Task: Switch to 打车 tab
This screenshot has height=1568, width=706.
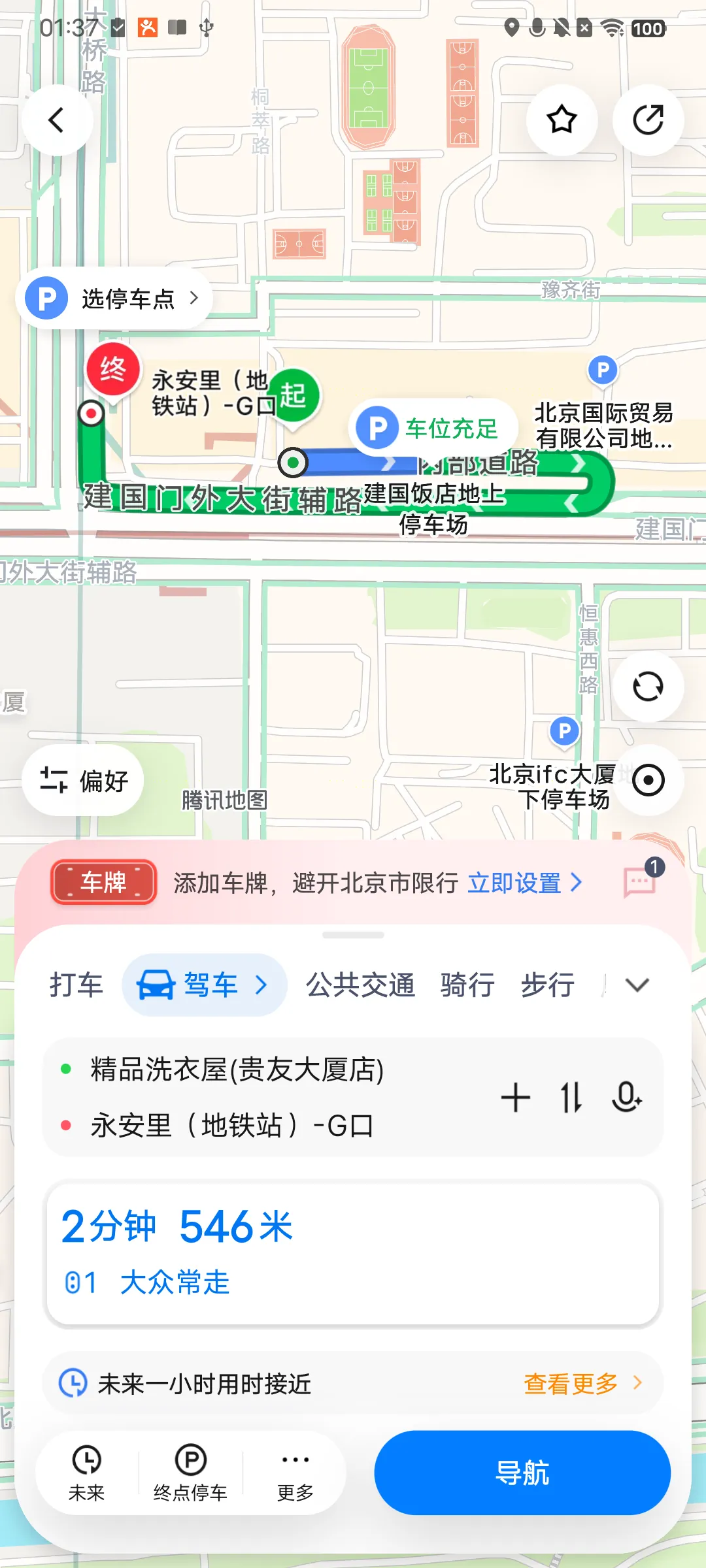Action: pyautogui.click(x=76, y=985)
